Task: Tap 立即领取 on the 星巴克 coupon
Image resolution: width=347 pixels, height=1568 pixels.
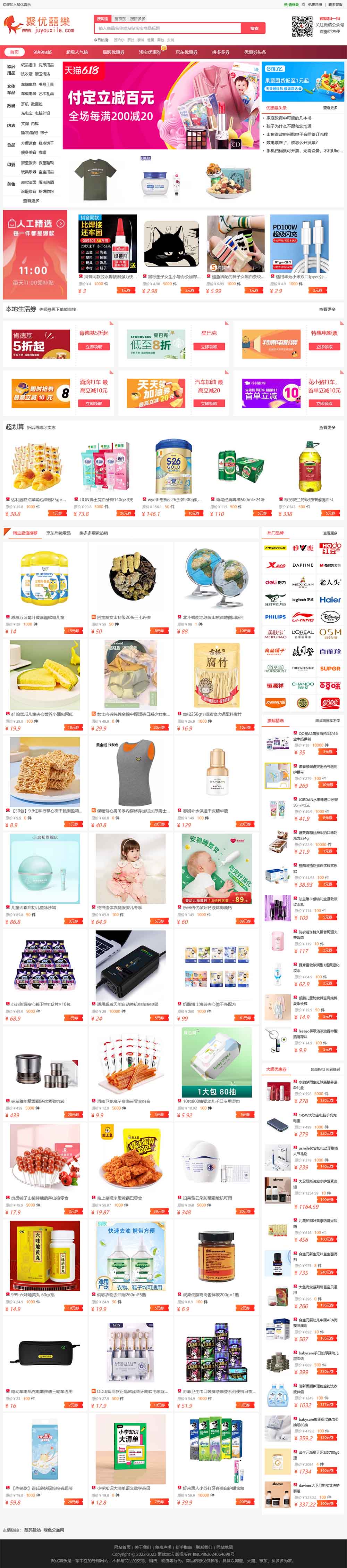Action: tap(209, 346)
